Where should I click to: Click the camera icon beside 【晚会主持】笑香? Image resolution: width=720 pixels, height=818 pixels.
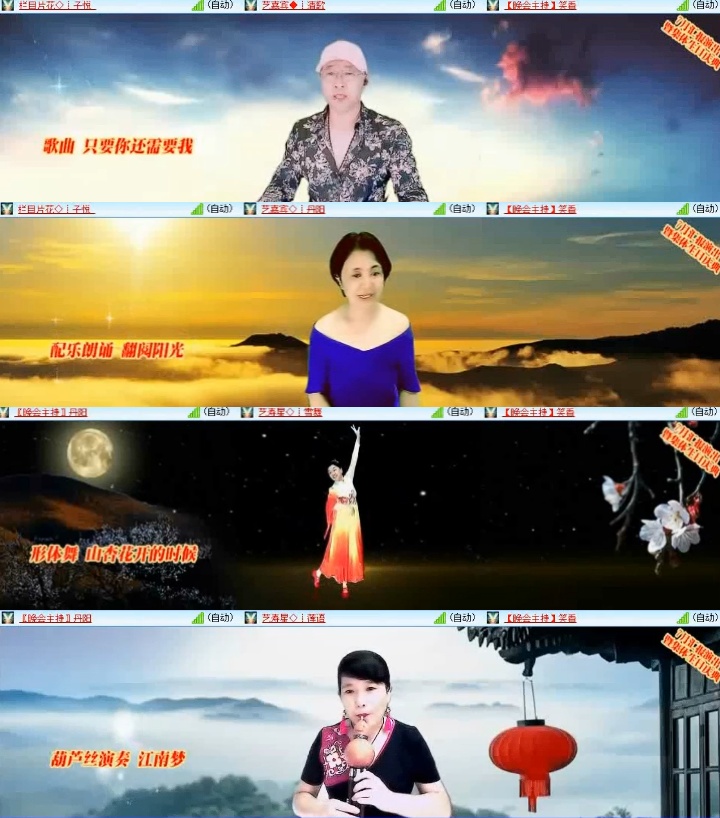pyautogui.click(x=488, y=8)
